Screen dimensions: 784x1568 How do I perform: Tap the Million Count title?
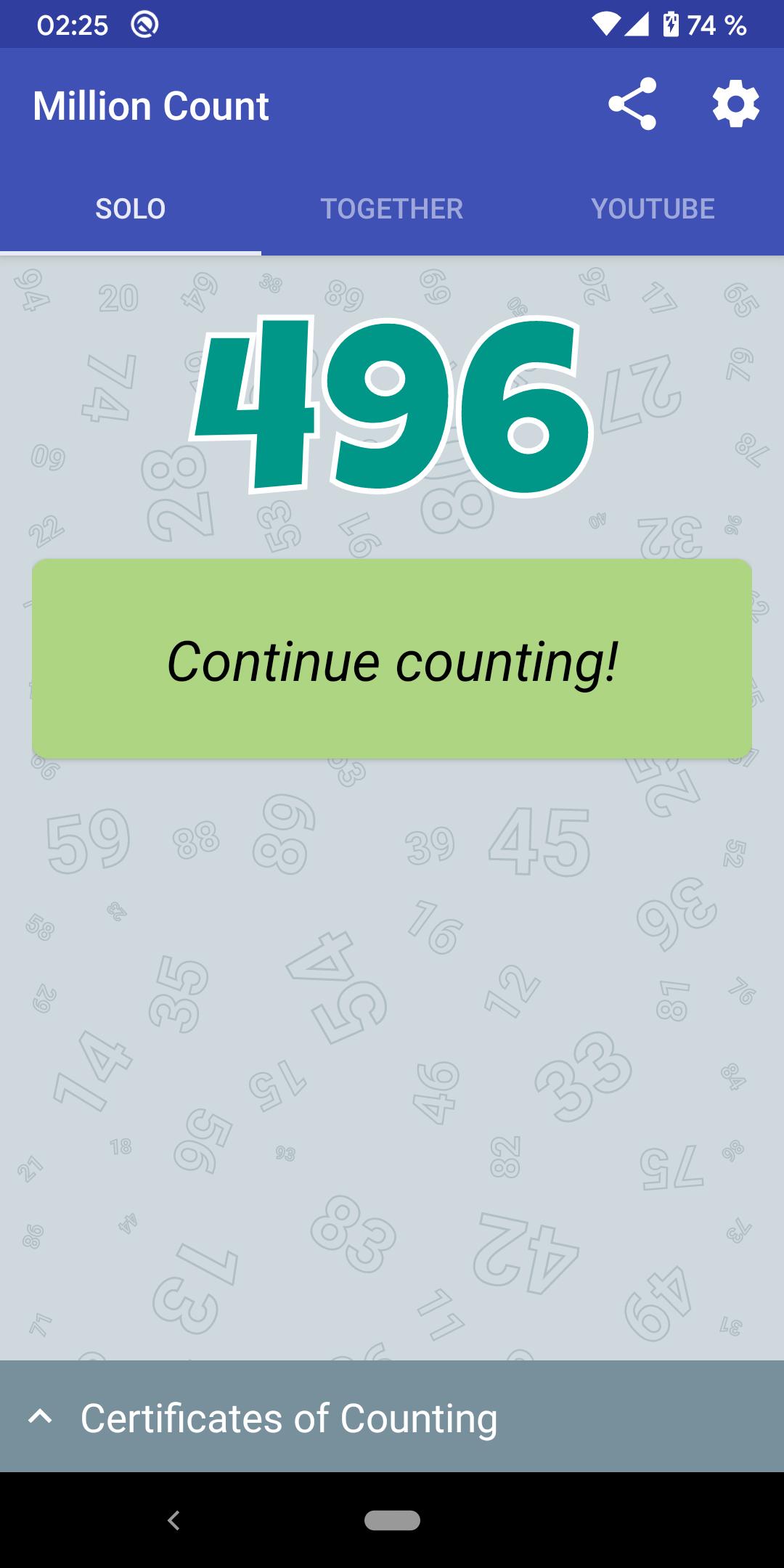152,104
